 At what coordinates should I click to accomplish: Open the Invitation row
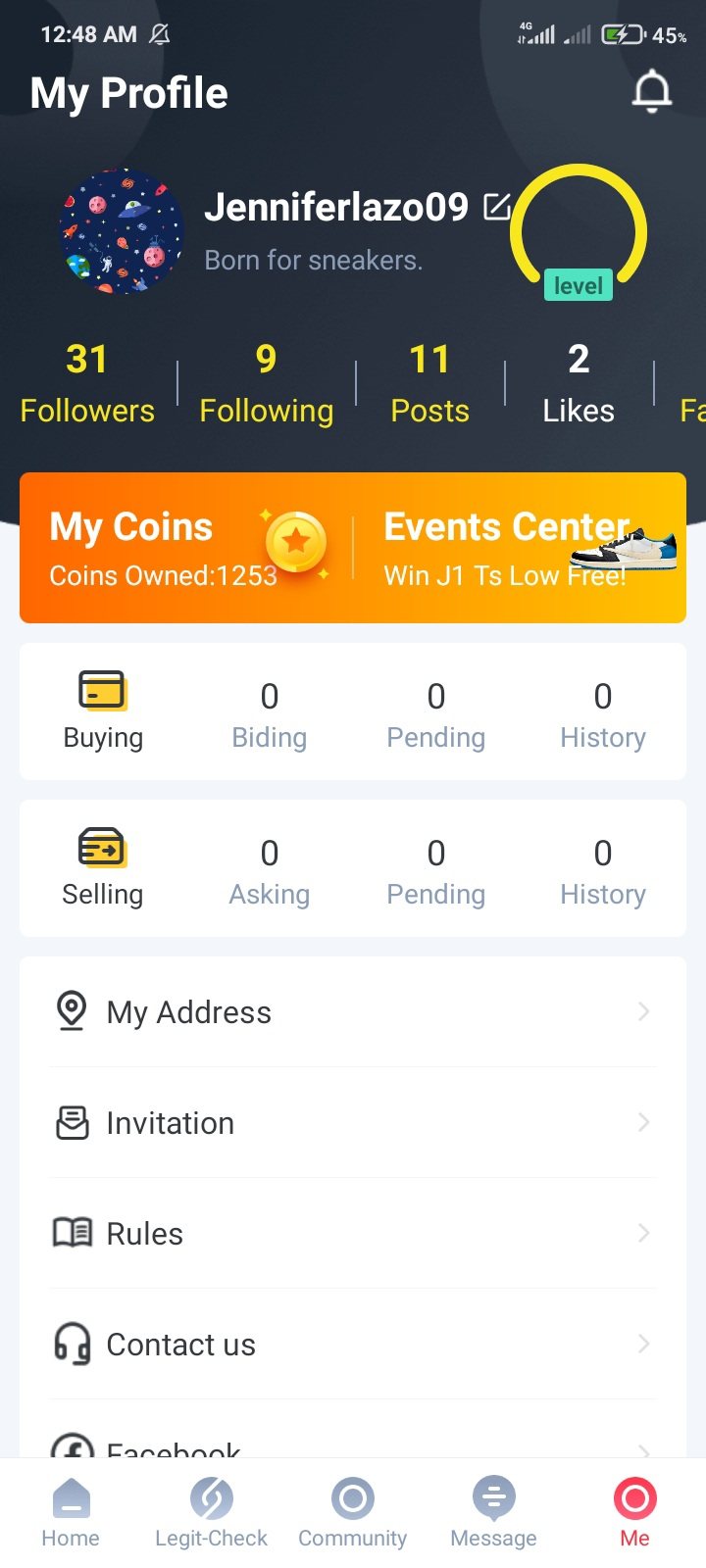(x=353, y=1122)
